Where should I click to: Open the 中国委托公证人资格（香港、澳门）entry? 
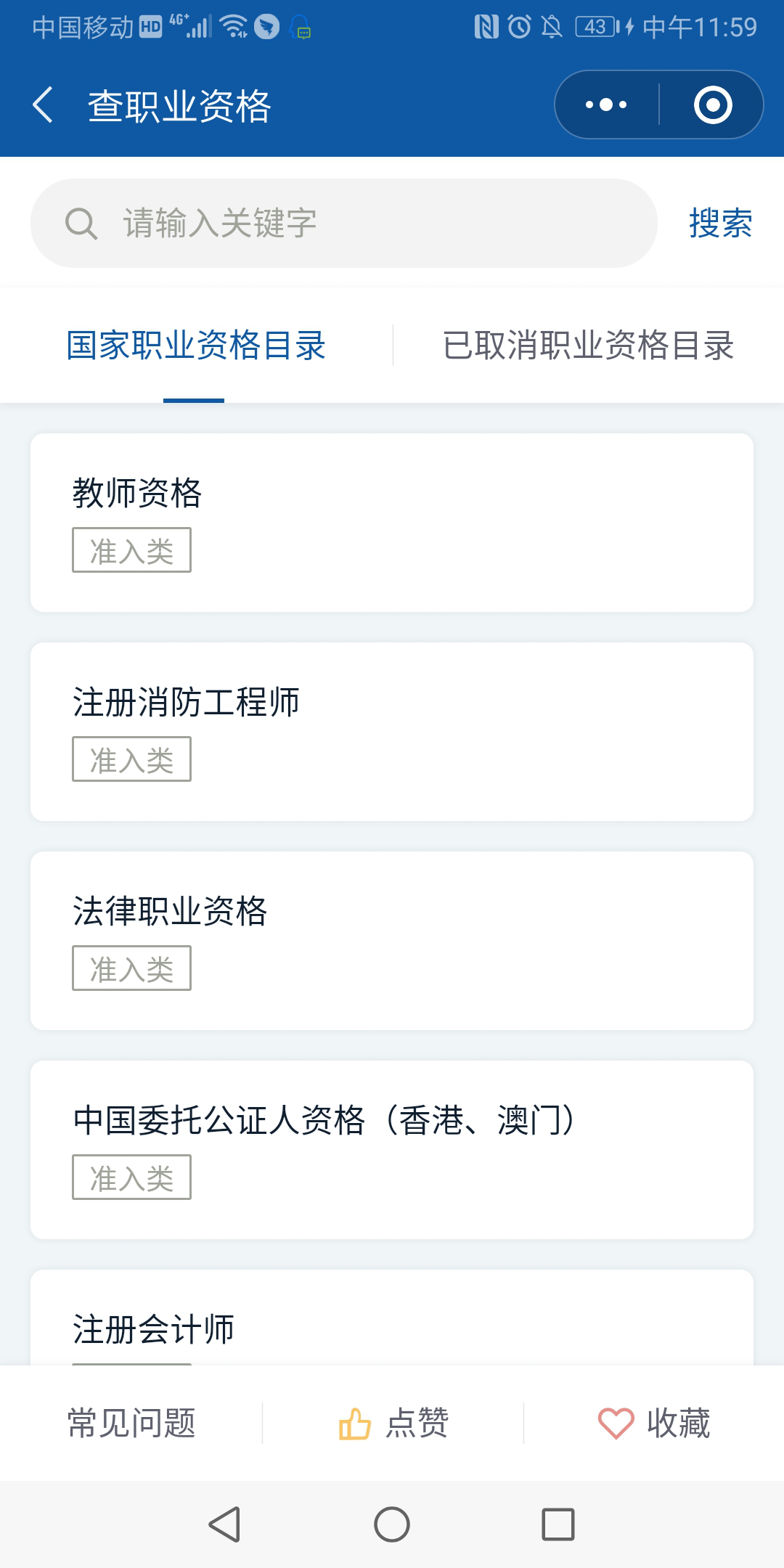pyautogui.click(x=392, y=1146)
